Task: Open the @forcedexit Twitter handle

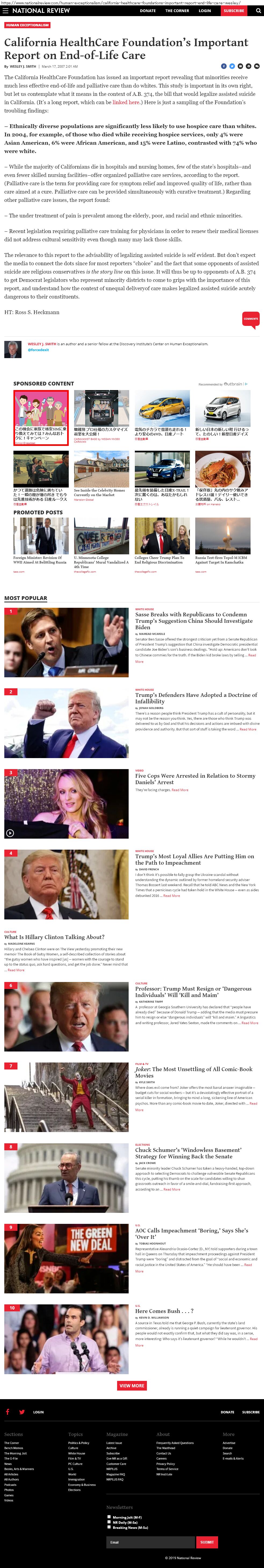Action: (38, 350)
